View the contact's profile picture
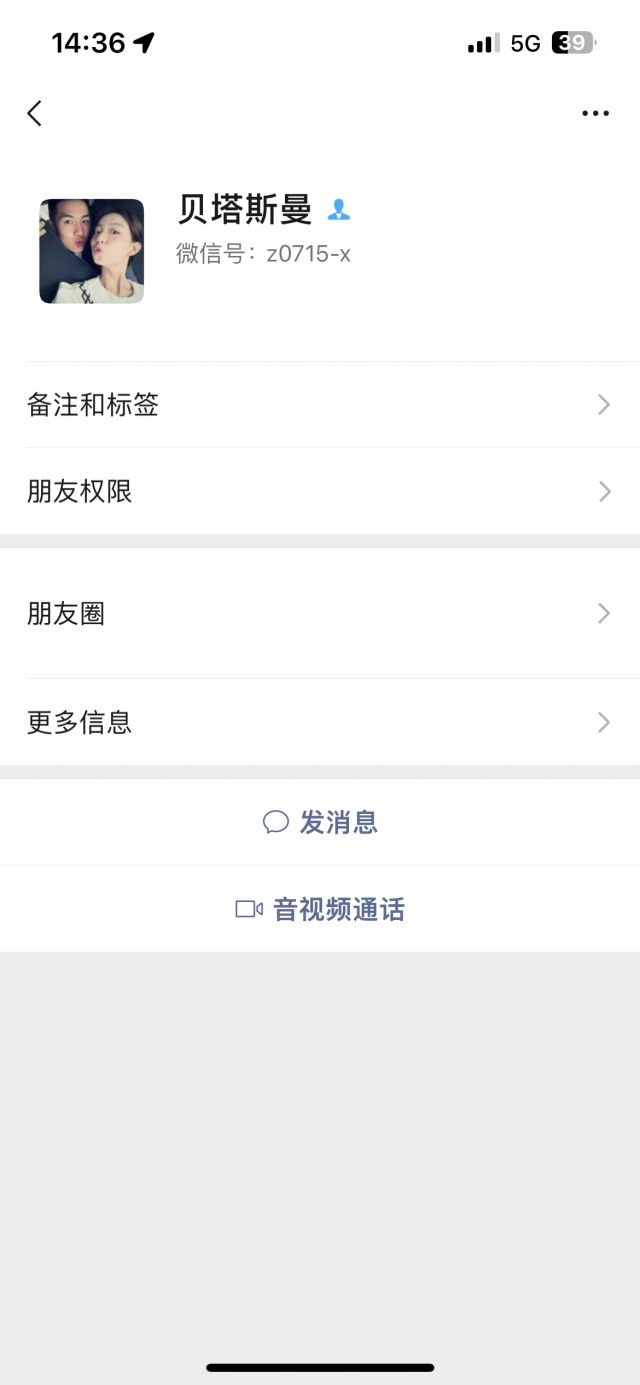Screen dimensions: 640x1385 (x=92, y=251)
